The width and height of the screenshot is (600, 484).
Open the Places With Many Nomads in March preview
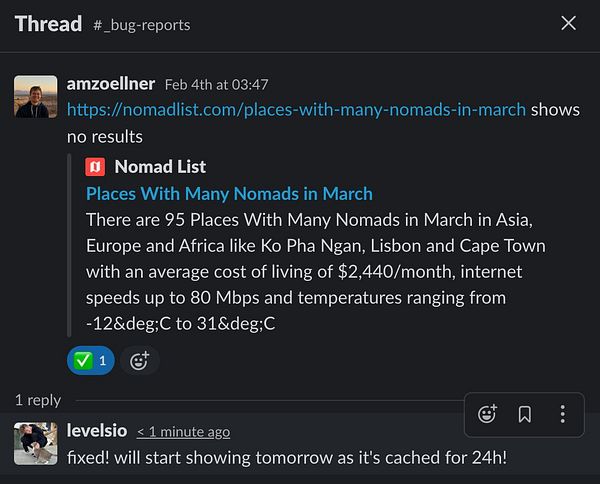[229, 193]
